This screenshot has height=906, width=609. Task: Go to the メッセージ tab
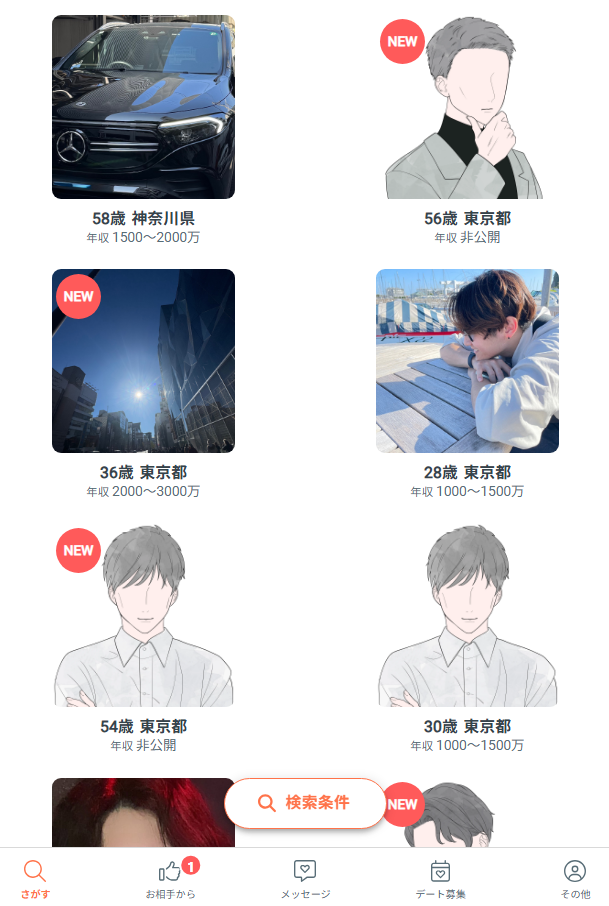(305, 879)
